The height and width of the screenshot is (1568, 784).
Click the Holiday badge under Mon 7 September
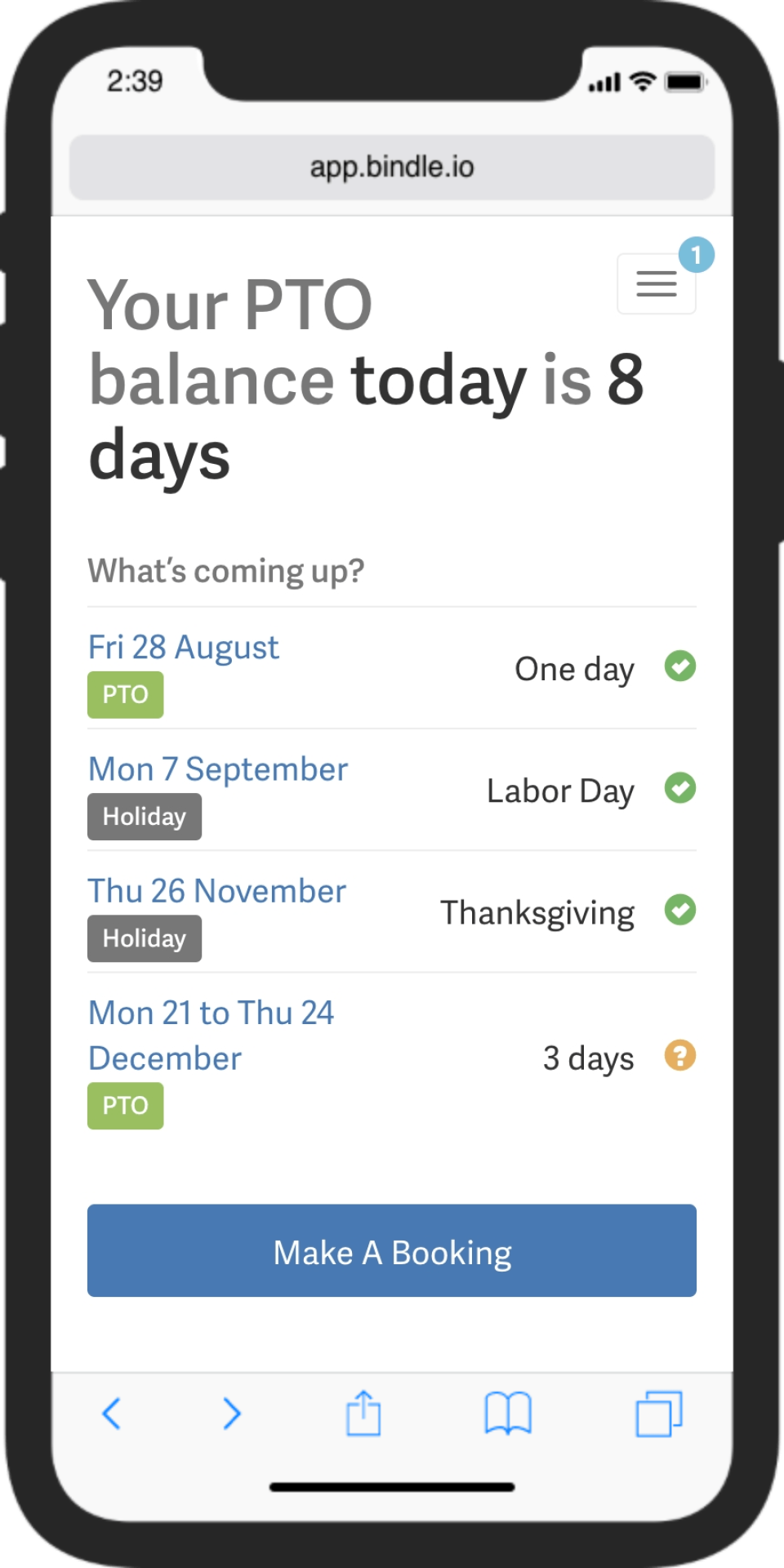144,816
